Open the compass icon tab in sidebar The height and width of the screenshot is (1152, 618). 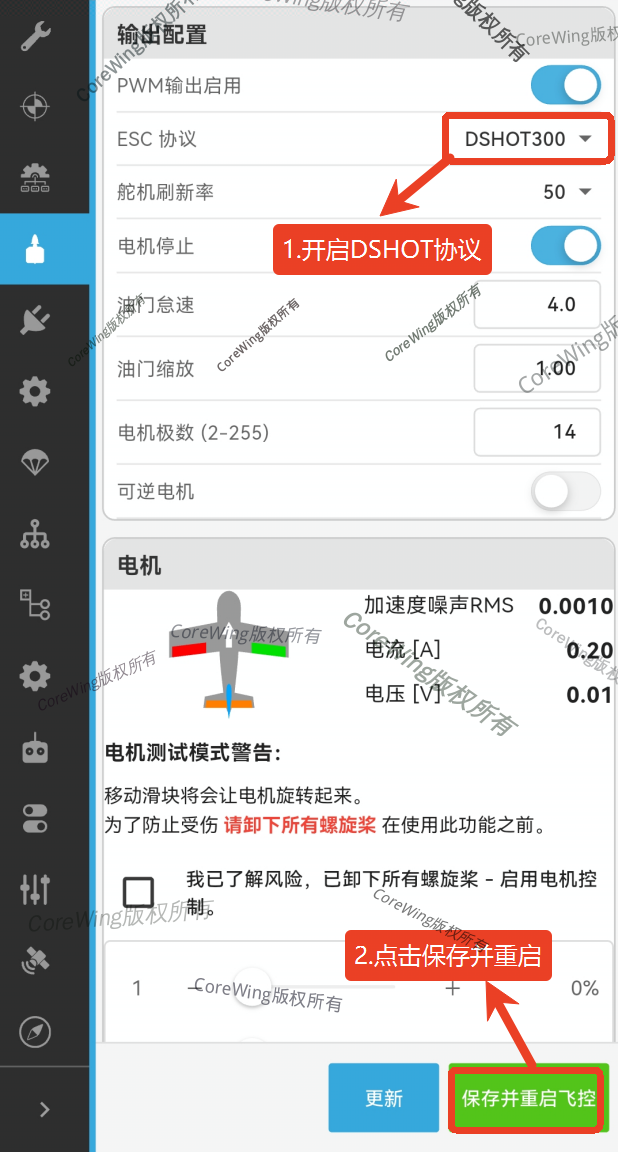point(35,1031)
